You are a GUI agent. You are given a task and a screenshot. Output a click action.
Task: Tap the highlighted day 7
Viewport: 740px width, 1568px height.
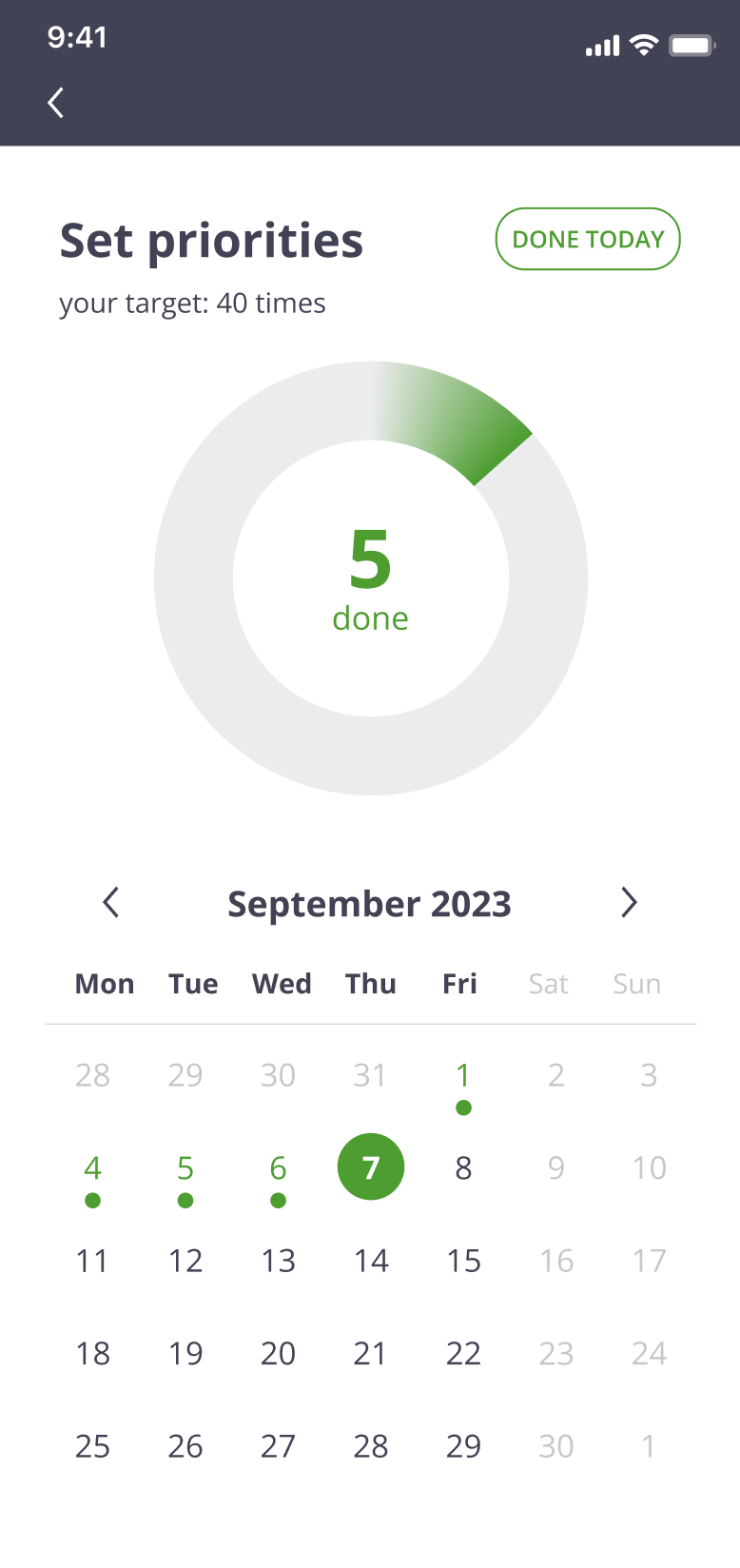[x=371, y=1166]
